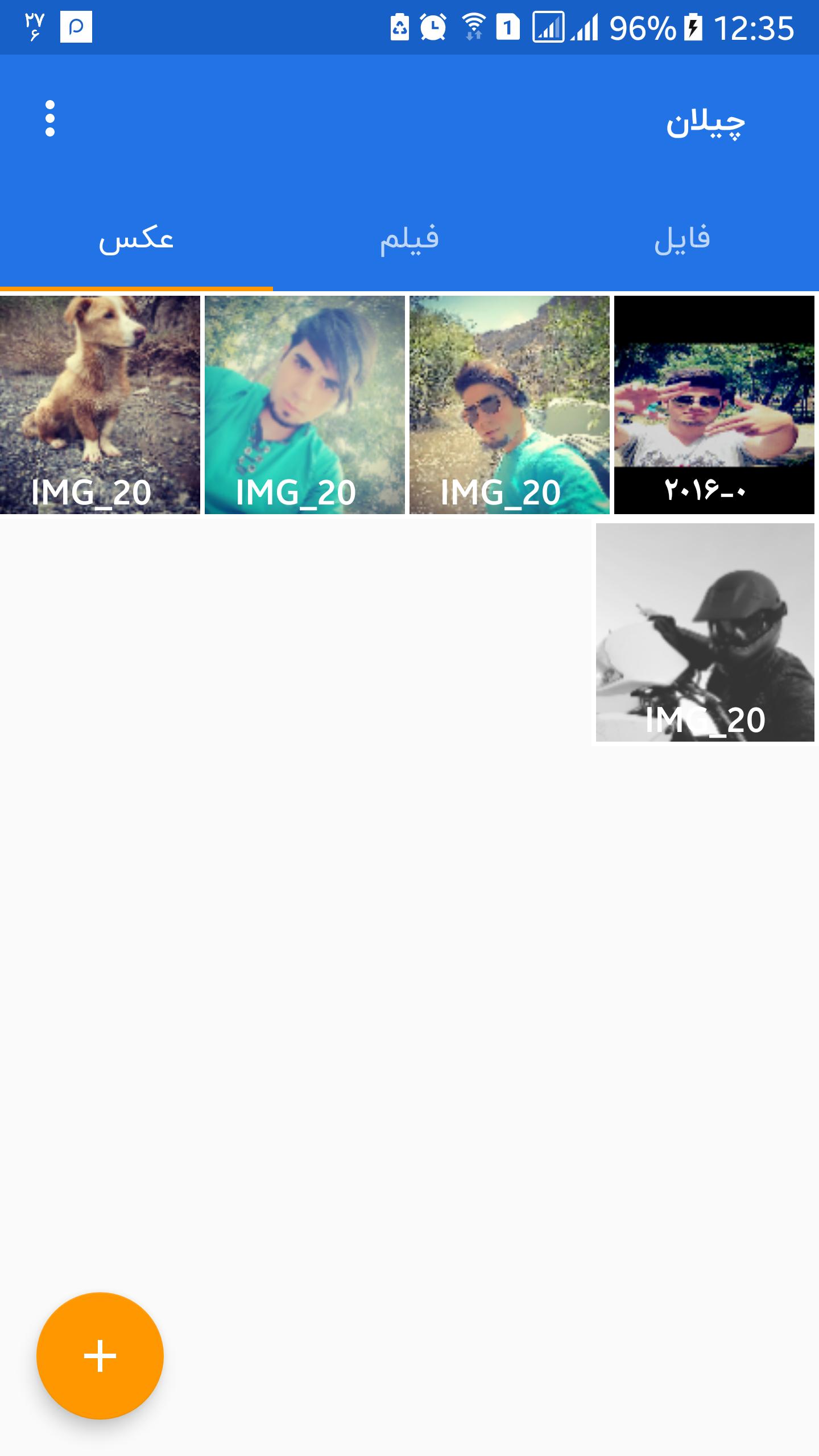Switch to the فیلم (video) tab
This screenshot has width=819, height=1456.
click(x=409, y=239)
